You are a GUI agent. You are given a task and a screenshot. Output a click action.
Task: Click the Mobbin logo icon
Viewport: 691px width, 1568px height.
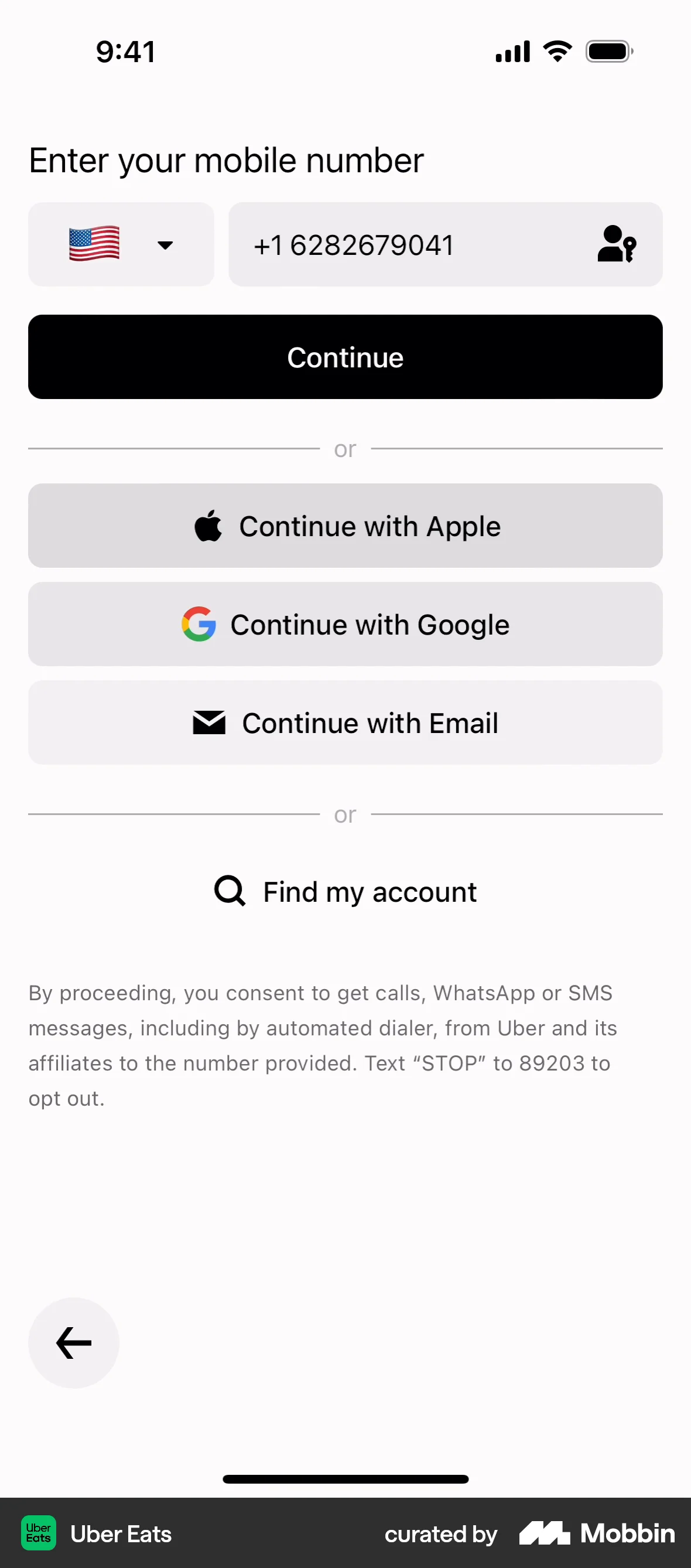[x=545, y=1533]
